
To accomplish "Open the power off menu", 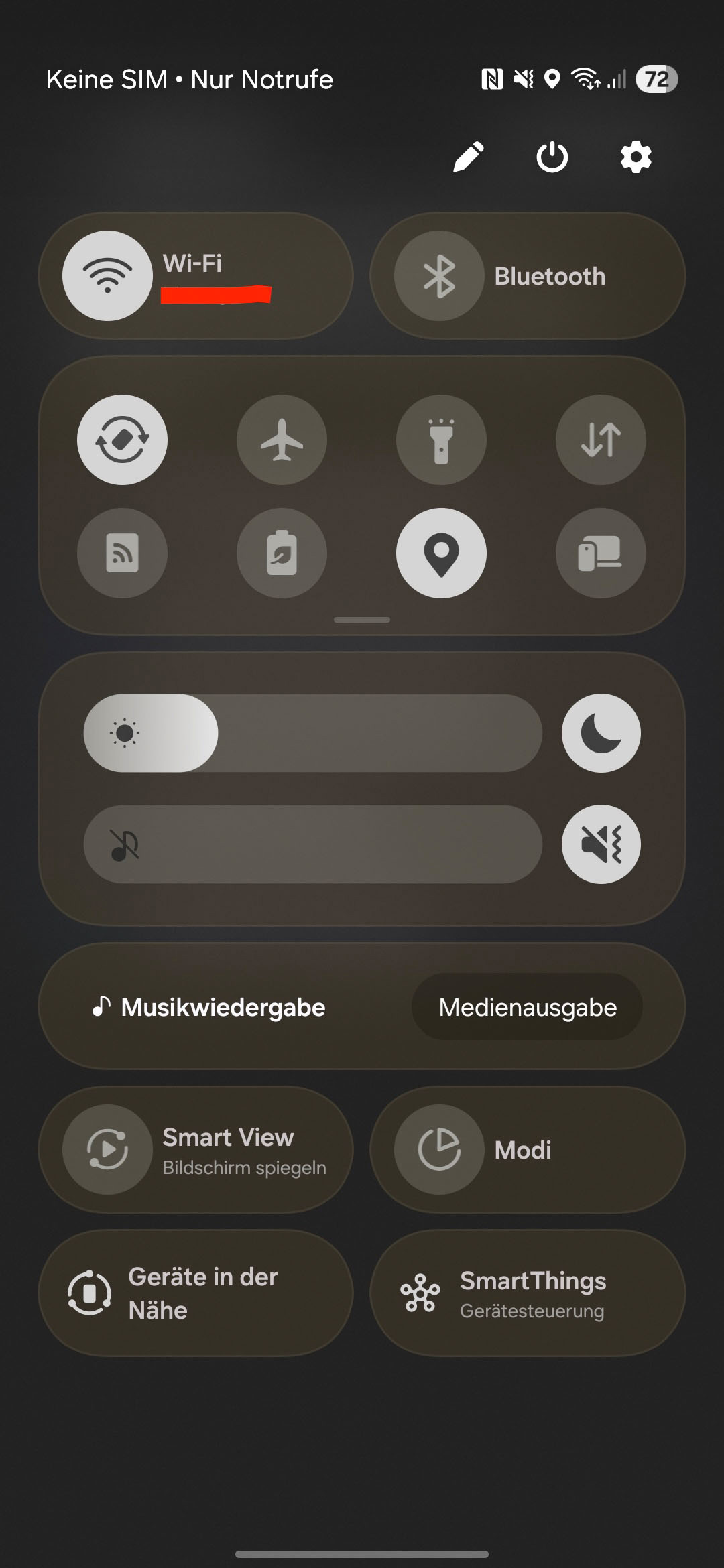I will [x=552, y=157].
